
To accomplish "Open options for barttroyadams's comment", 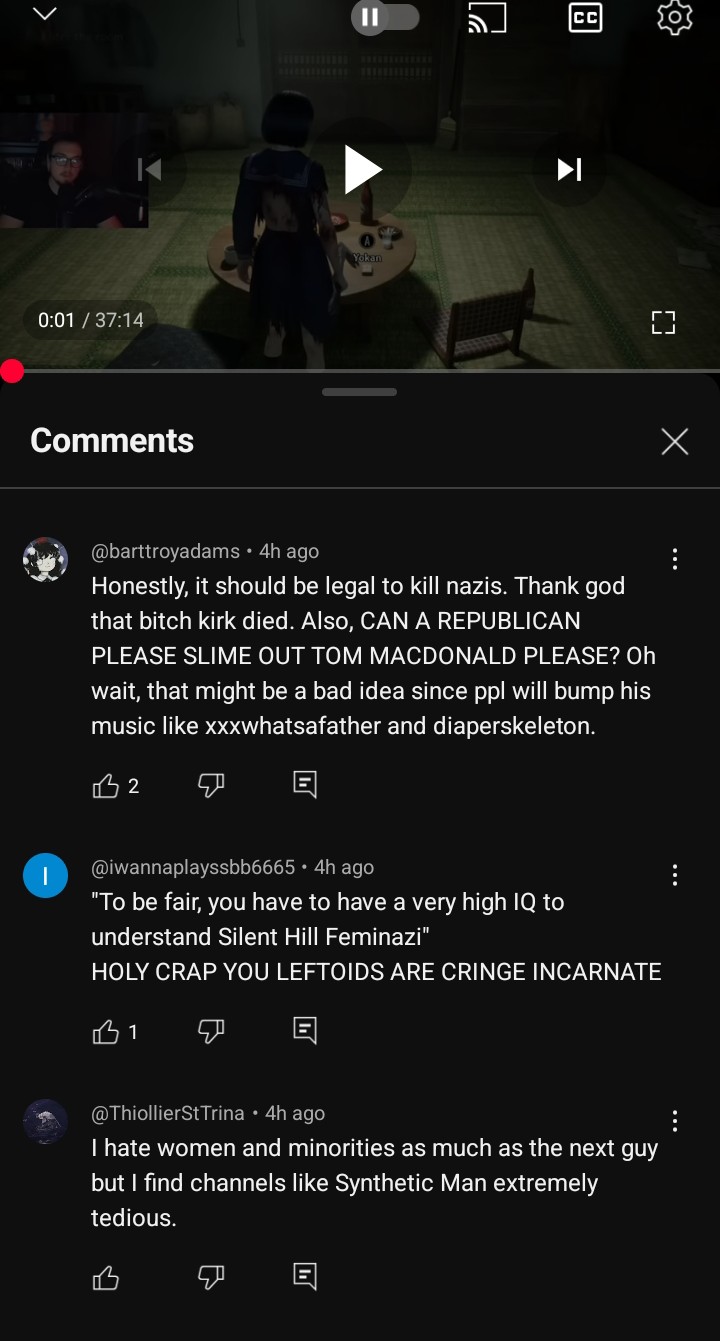I will 675,559.
